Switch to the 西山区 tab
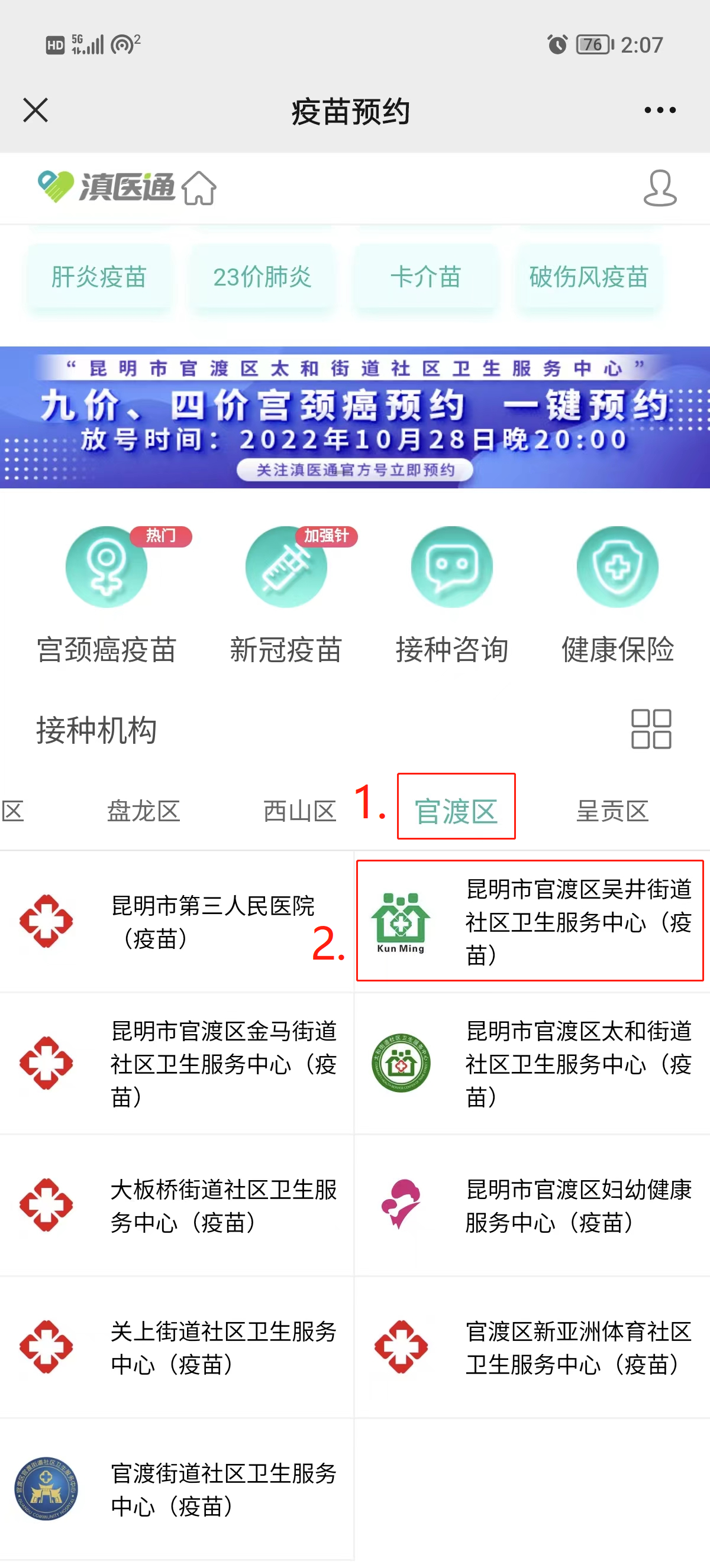710x1568 pixels. (x=299, y=811)
